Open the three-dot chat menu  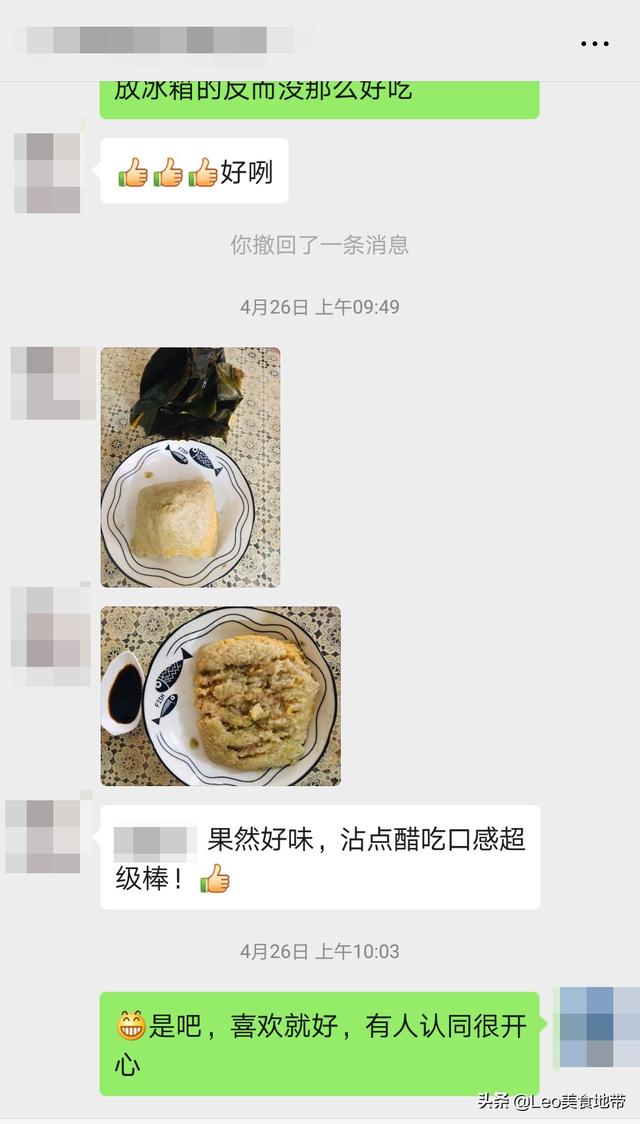click(594, 43)
